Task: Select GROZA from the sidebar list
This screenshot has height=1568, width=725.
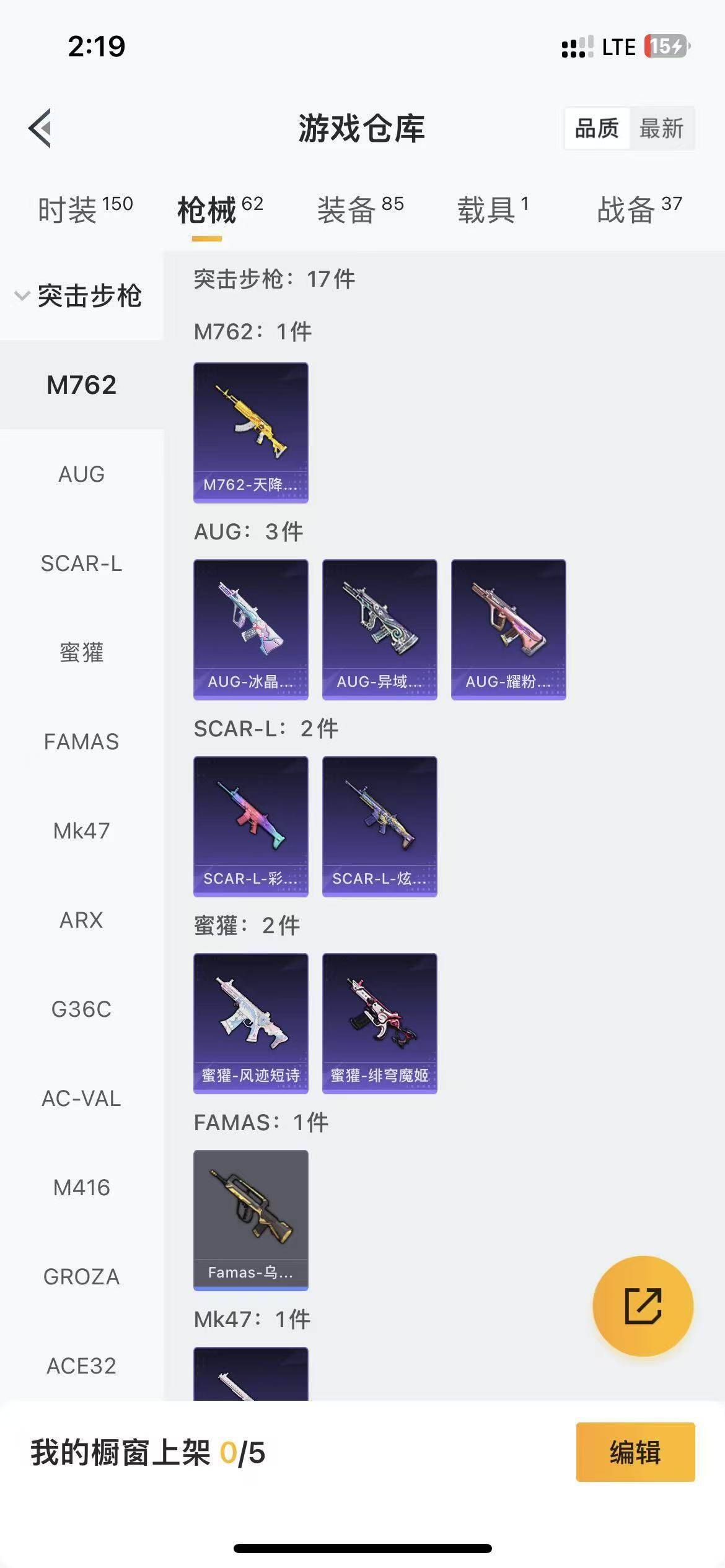Action: [81, 1276]
